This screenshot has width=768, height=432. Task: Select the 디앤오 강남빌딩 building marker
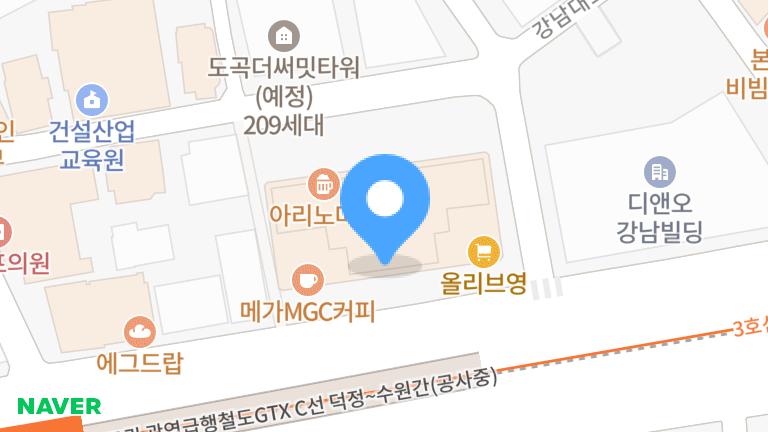(658, 171)
